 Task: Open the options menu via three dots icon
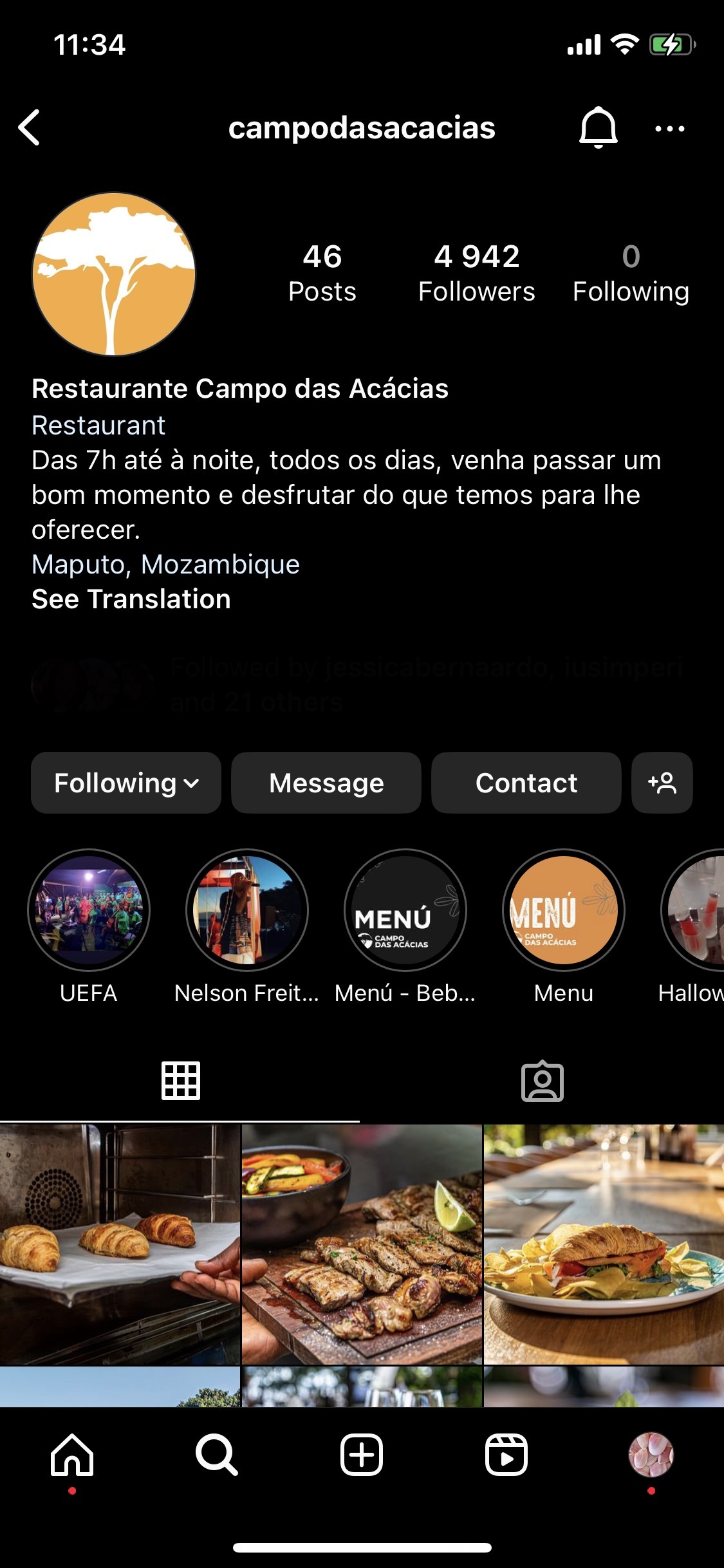coord(671,128)
